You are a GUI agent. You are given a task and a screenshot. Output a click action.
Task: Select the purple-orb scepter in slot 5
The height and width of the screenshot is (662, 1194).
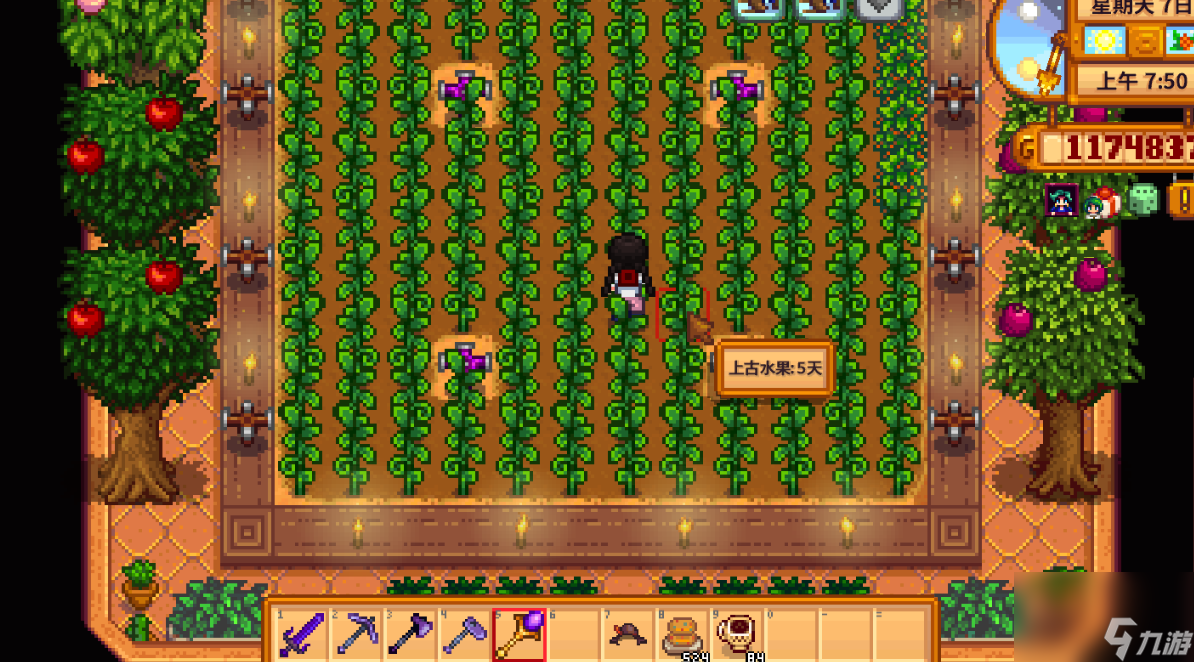[x=519, y=633]
